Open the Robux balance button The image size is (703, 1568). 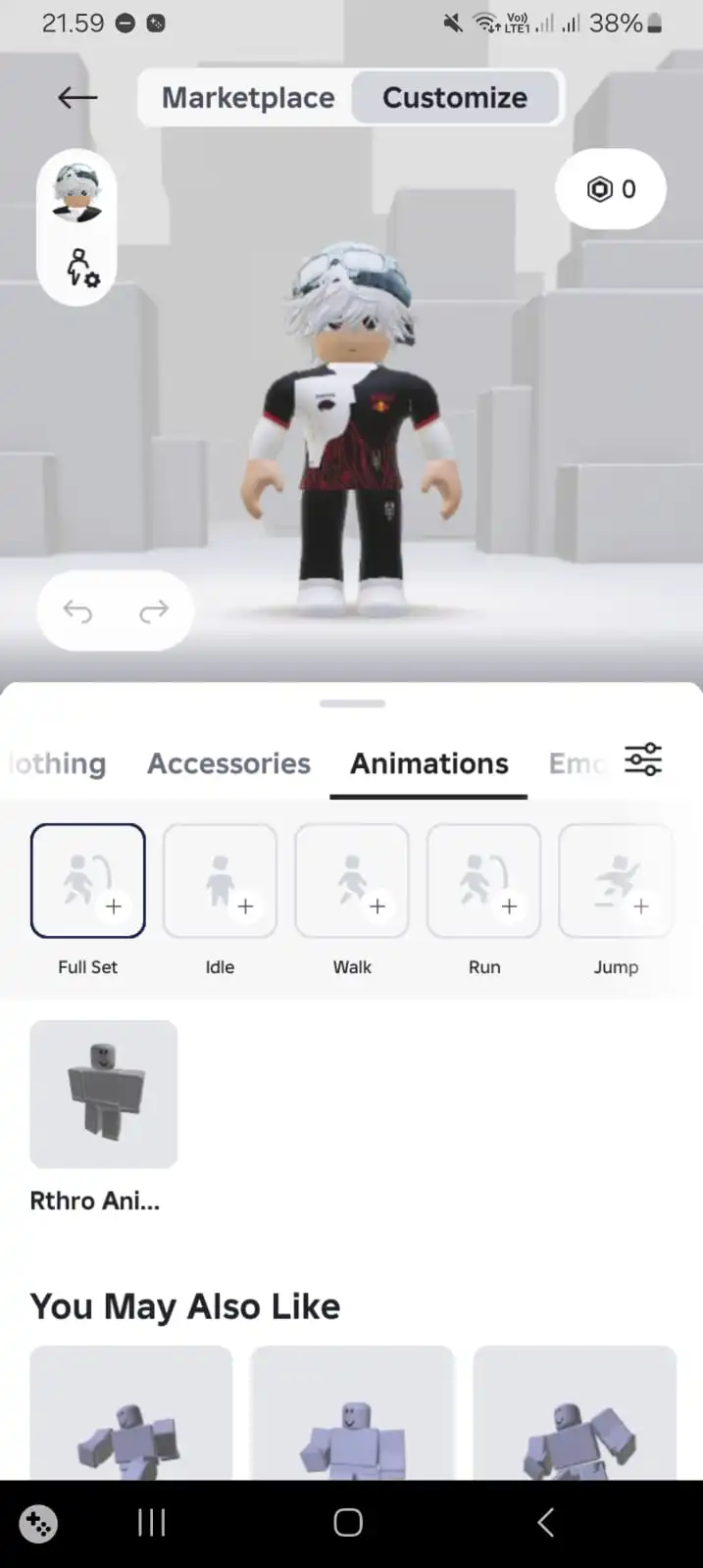click(x=610, y=189)
